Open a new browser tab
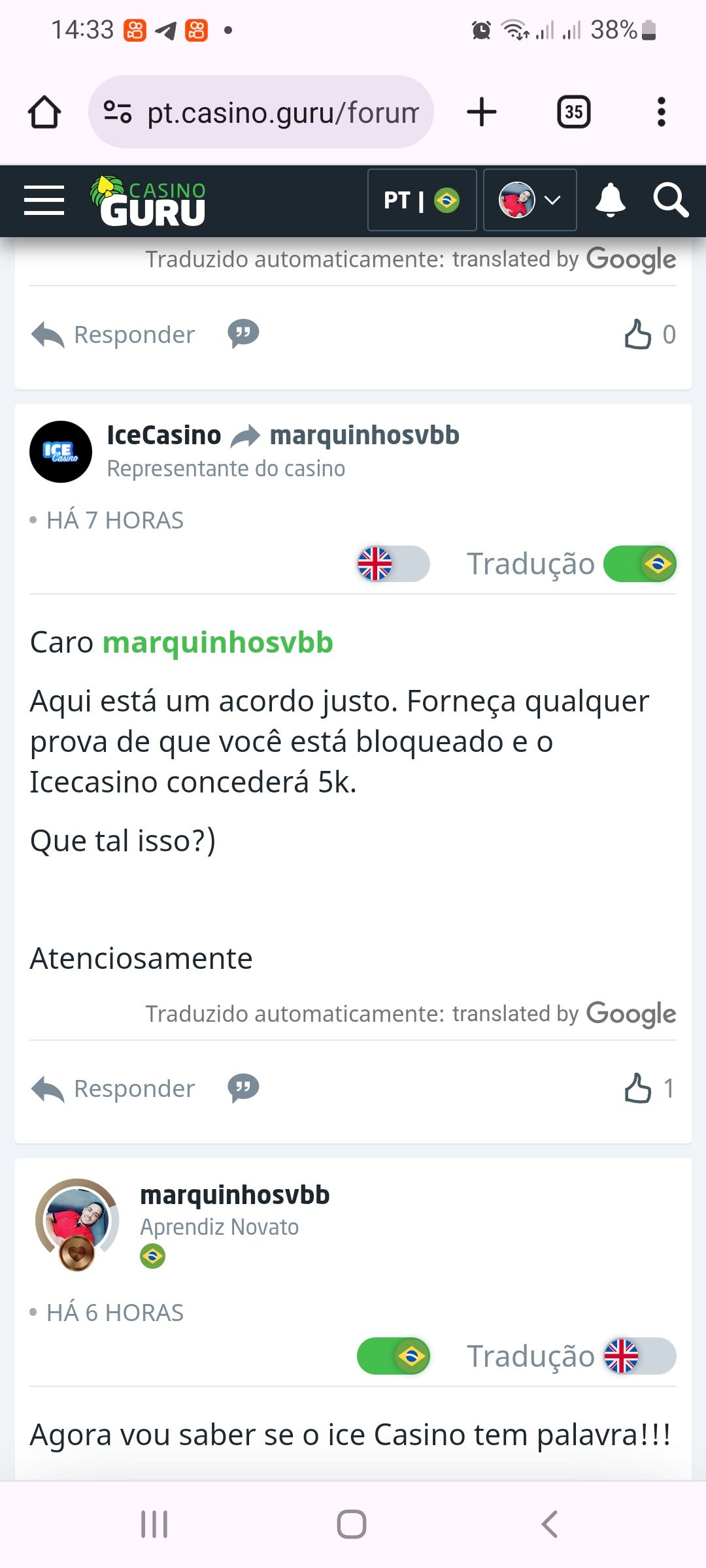The width and height of the screenshot is (706, 1568). point(482,112)
